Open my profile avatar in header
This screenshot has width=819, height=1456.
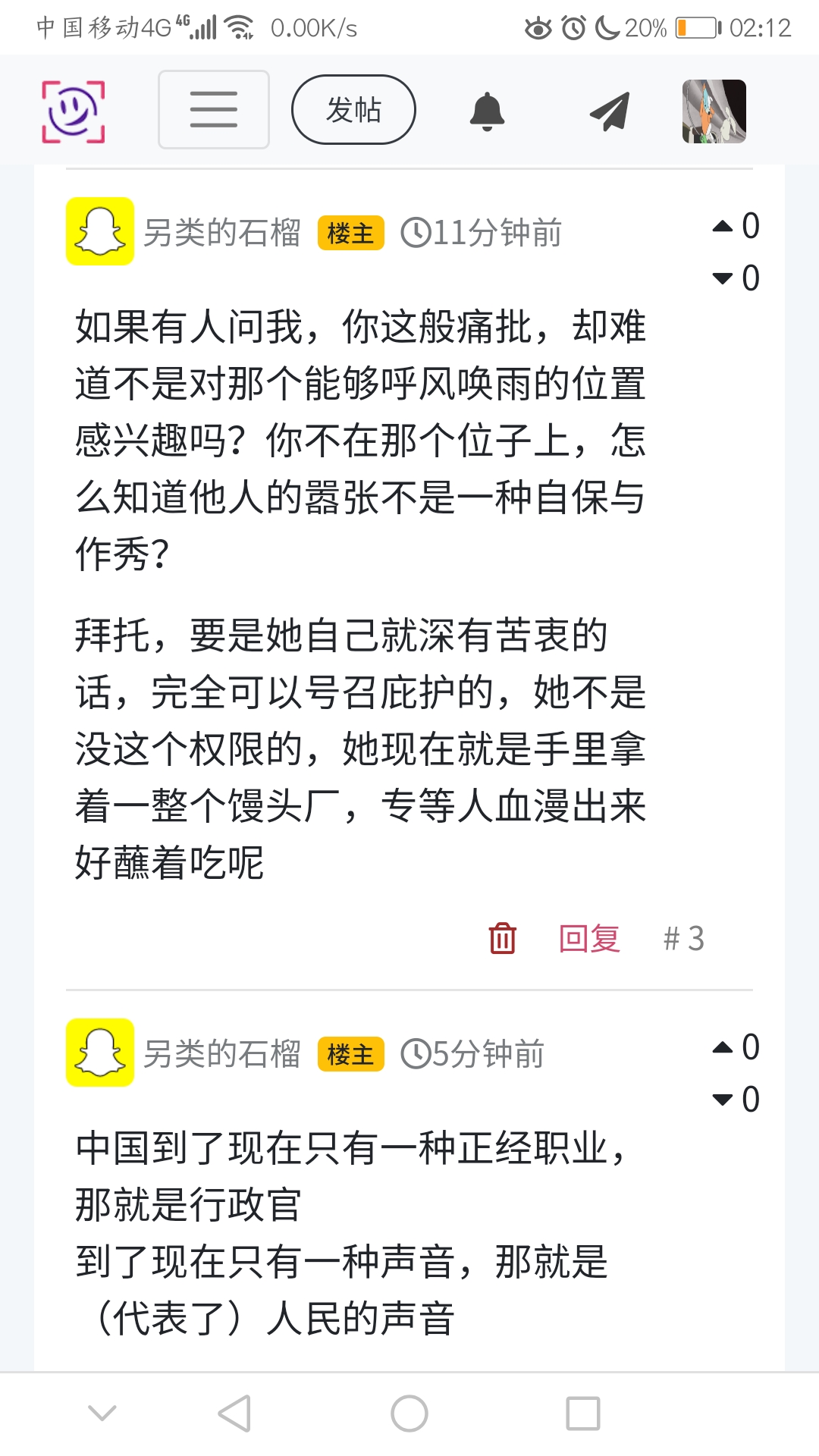[x=714, y=111]
